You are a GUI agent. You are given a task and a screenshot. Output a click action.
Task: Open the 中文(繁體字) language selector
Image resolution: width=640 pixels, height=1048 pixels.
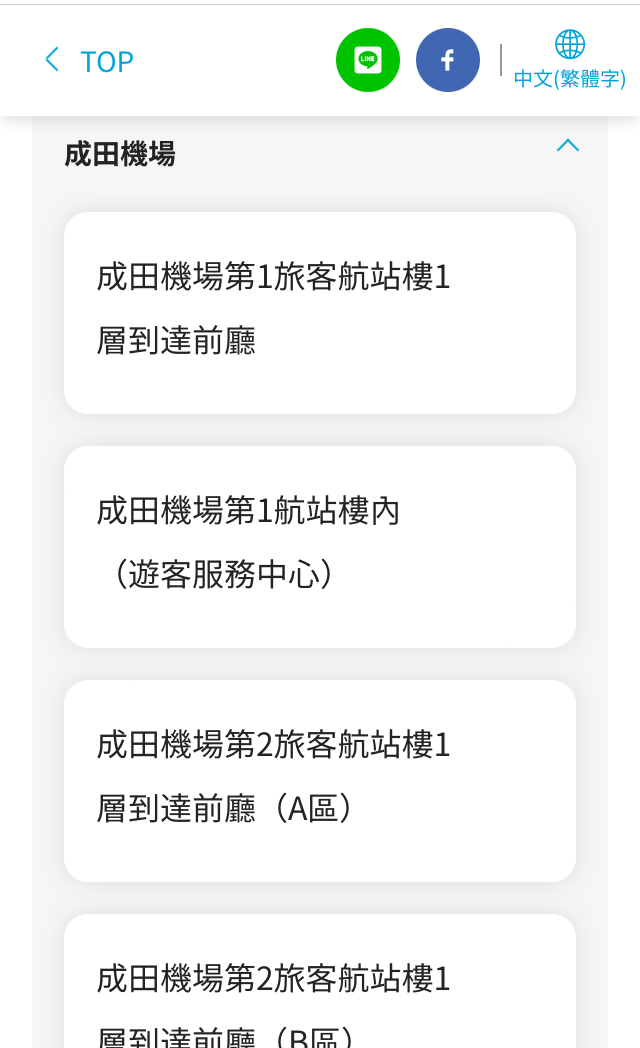570,60
